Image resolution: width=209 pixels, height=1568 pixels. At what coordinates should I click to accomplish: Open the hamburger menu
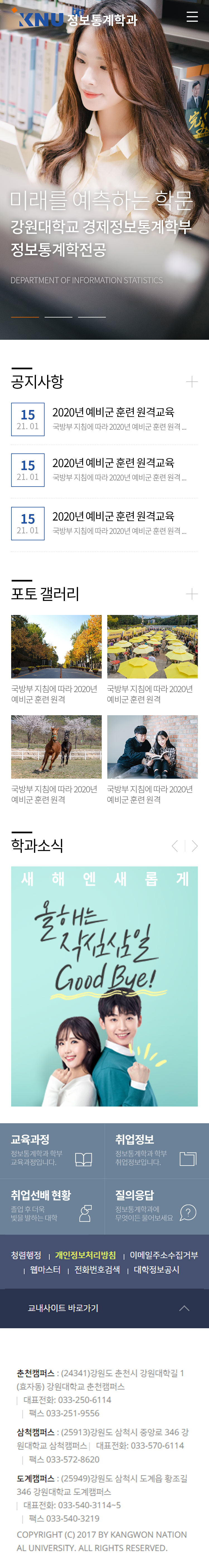[x=192, y=17]
